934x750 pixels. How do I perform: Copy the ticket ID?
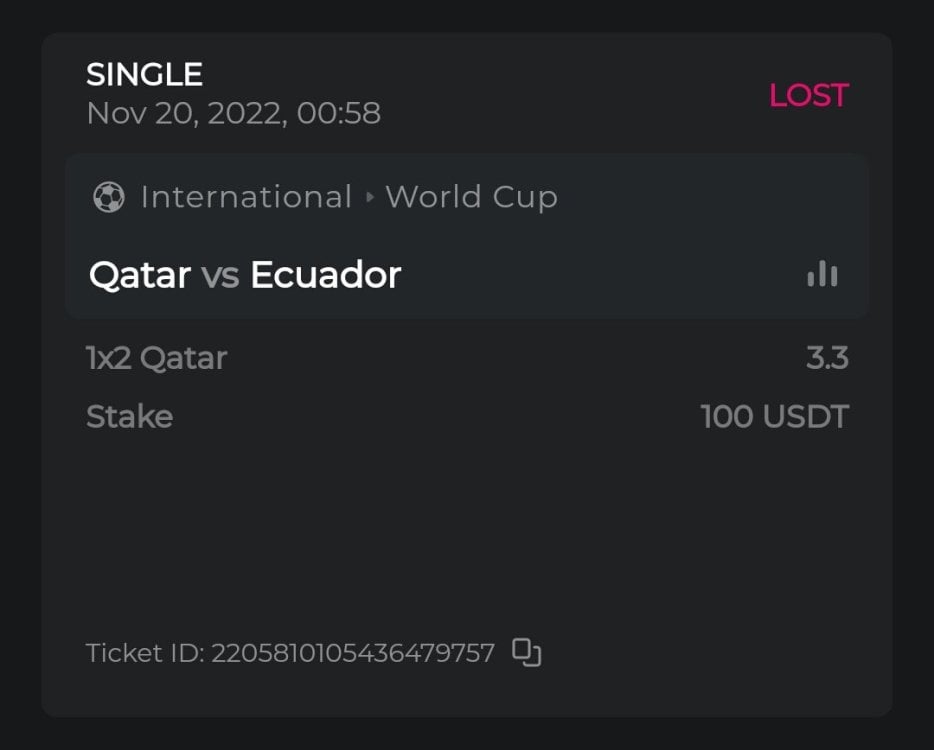coord(527,652)
